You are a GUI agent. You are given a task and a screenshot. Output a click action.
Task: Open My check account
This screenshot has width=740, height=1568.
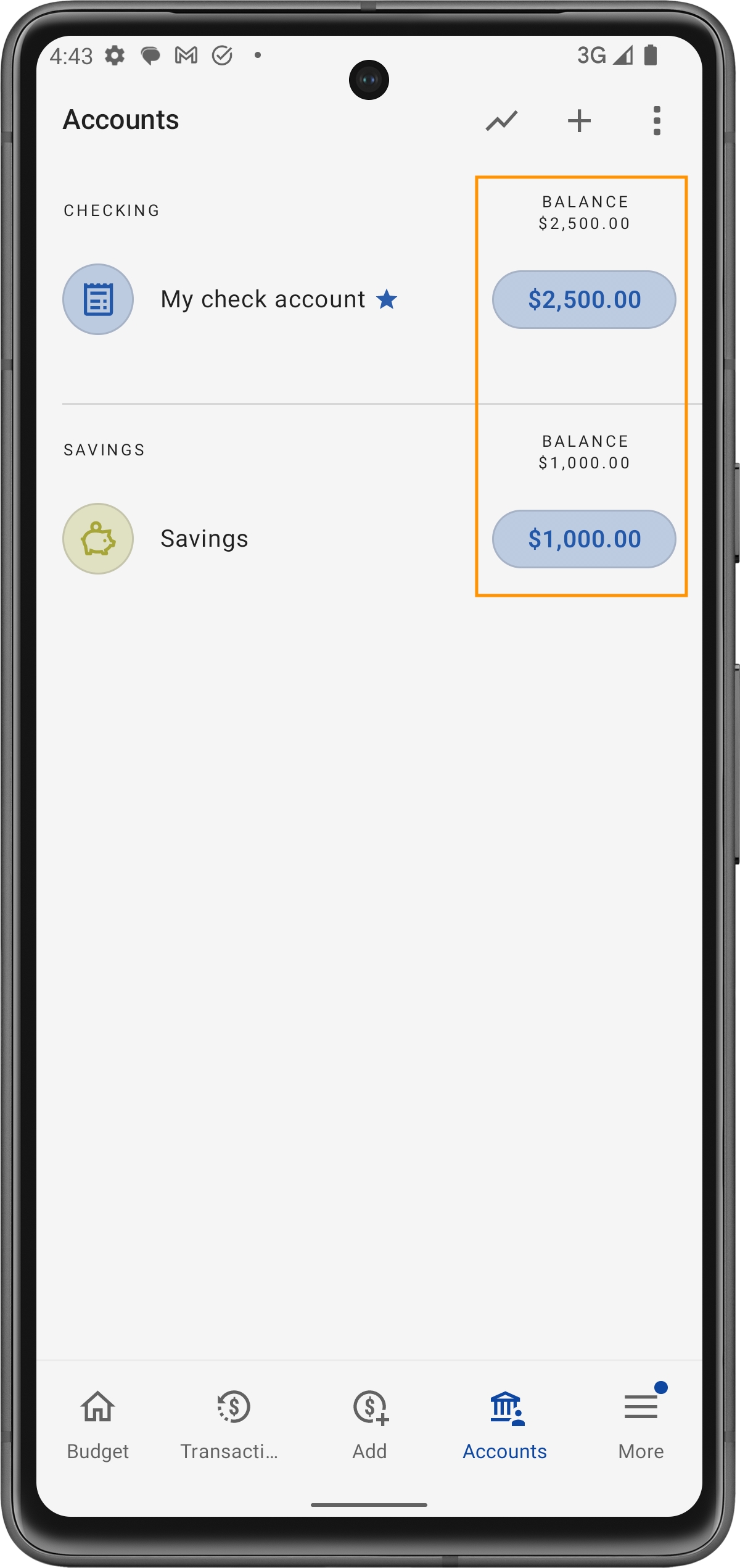coord(263,299)
